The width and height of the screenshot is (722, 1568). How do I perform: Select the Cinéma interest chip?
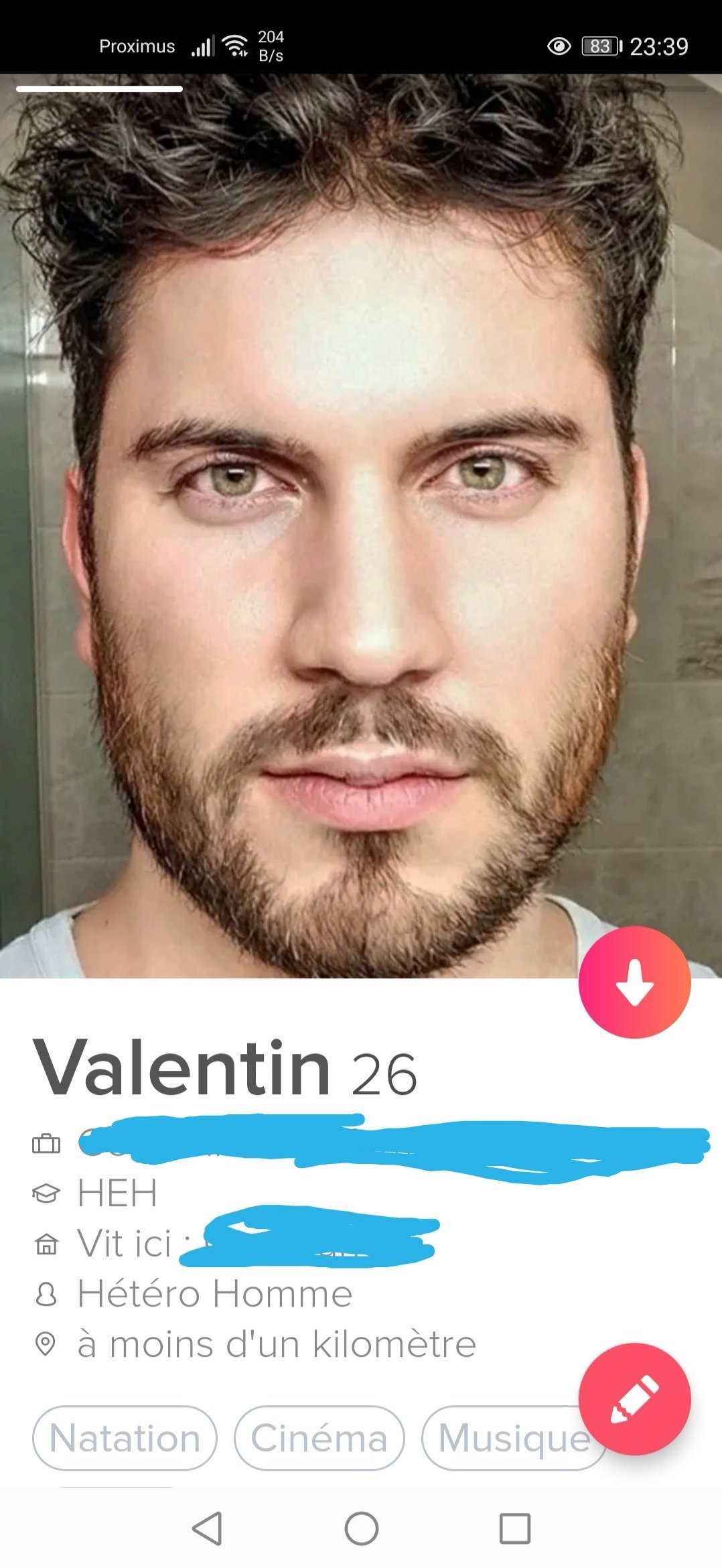pyautogui.click(x=319, y=1438)
